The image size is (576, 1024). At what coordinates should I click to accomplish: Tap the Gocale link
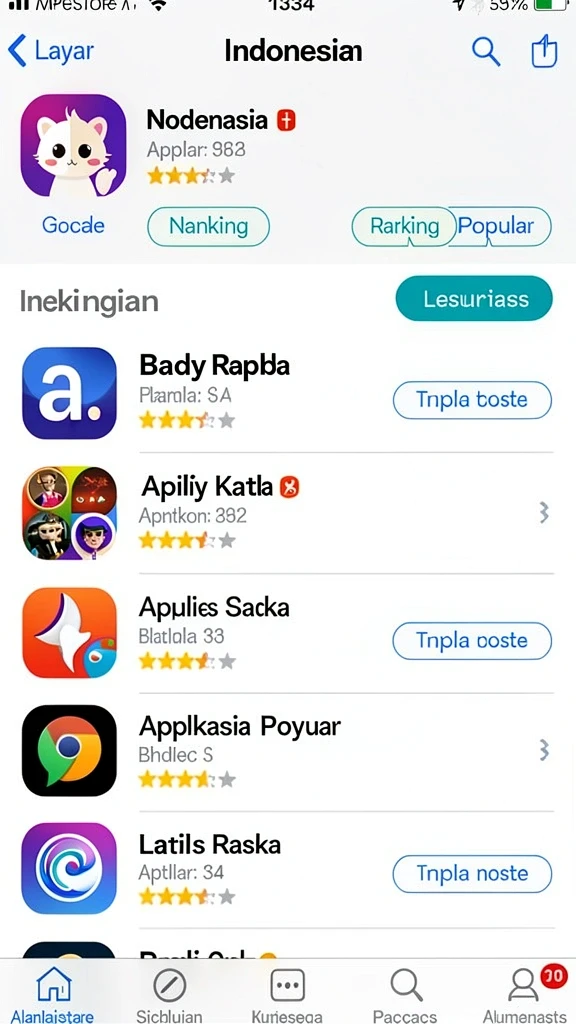tap(73, 225)
